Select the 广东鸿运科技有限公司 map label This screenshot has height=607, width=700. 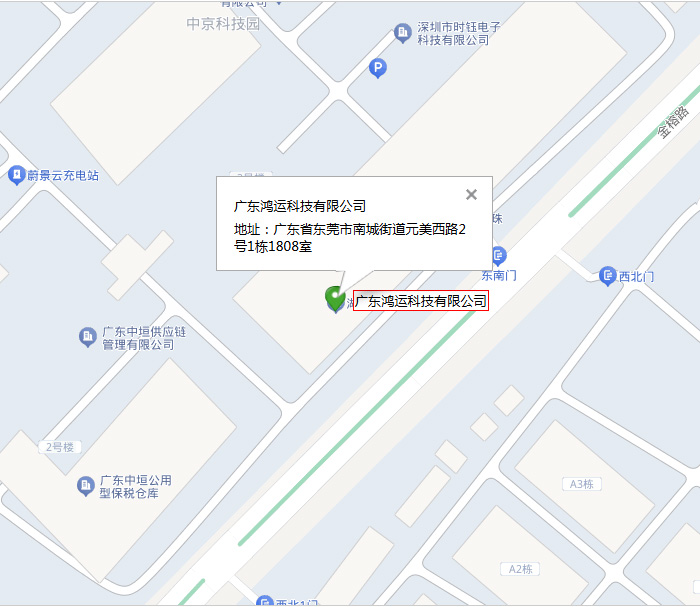point(421,301)
